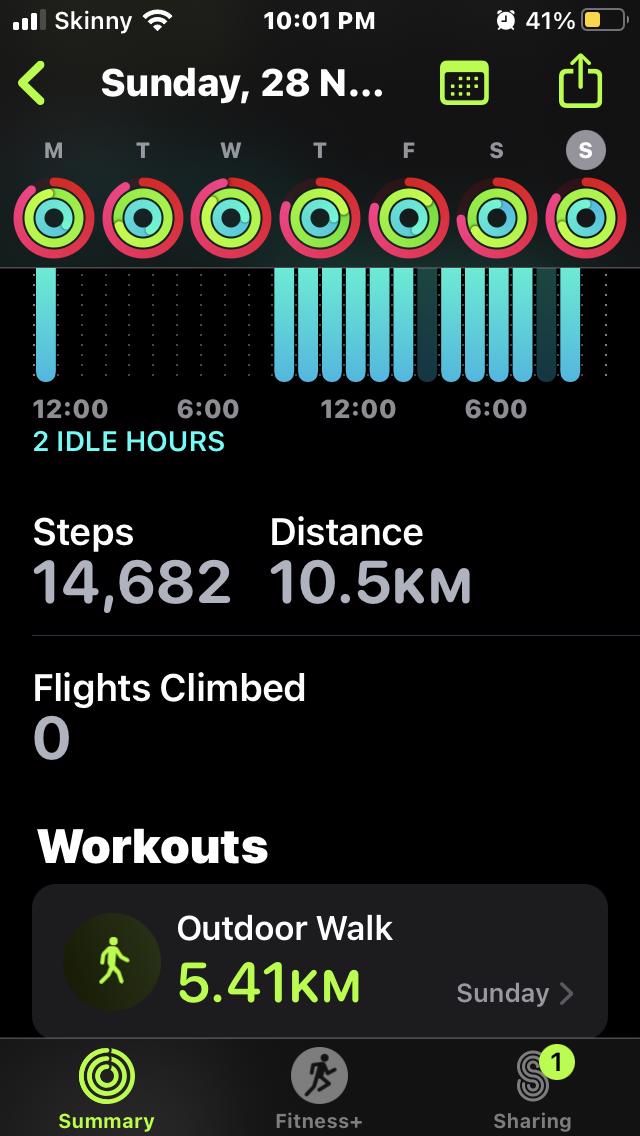Open the Sharing tab
The width and height of the screenshot is (640, 1136).
pyautogui.click(x=532, y=1090)
